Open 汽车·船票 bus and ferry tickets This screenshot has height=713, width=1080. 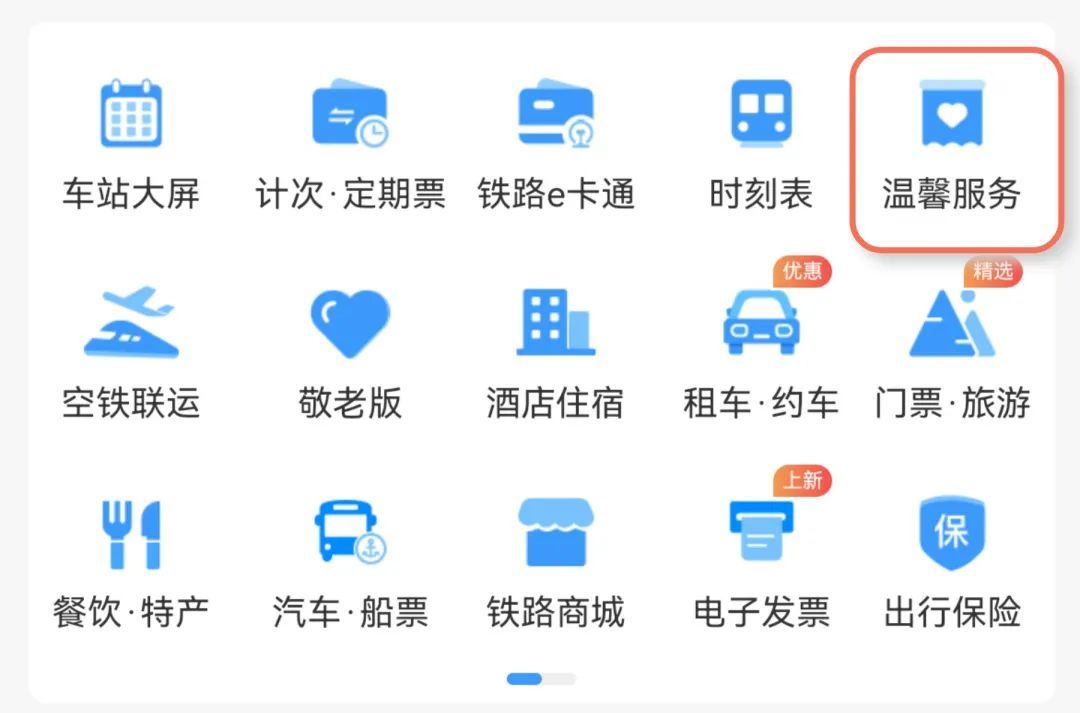(350, 562)
